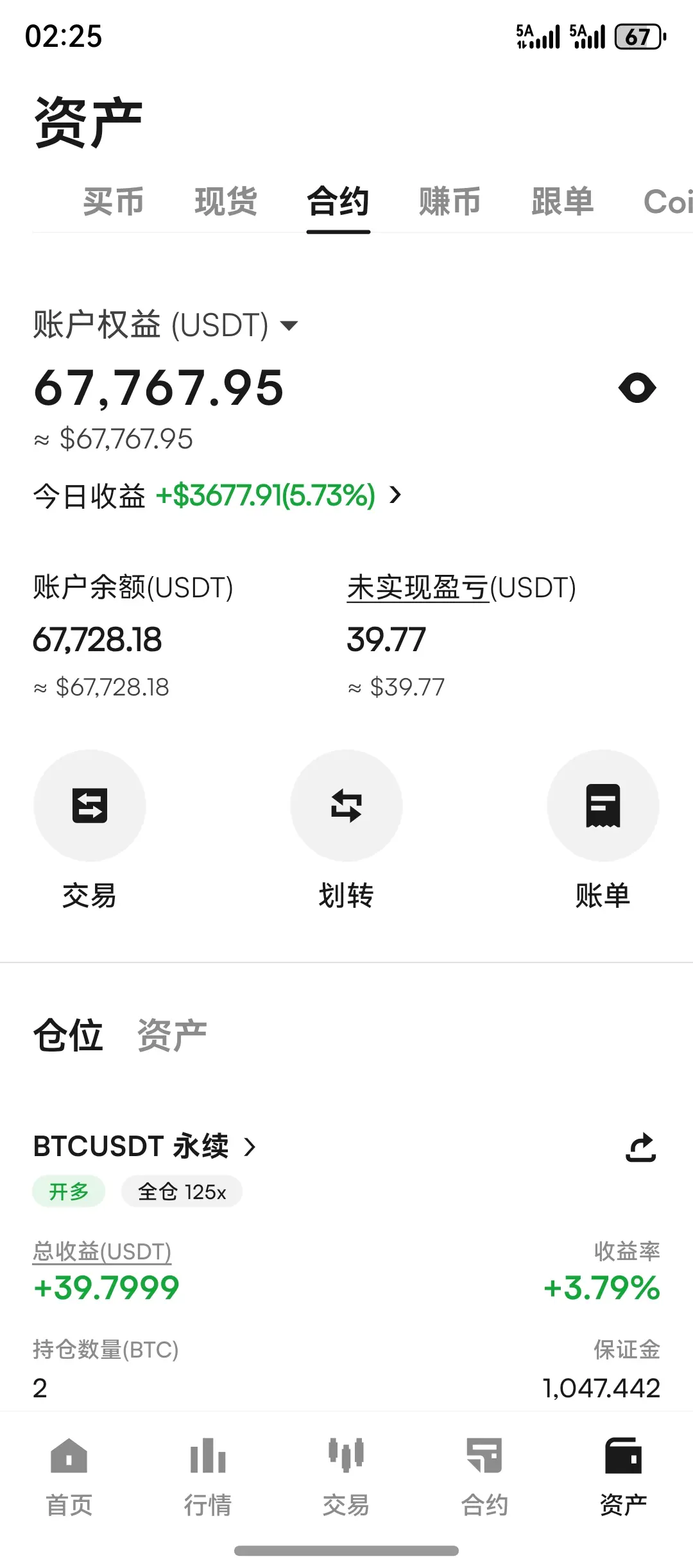Open the 行情 bottom tab

[208, 1476]
